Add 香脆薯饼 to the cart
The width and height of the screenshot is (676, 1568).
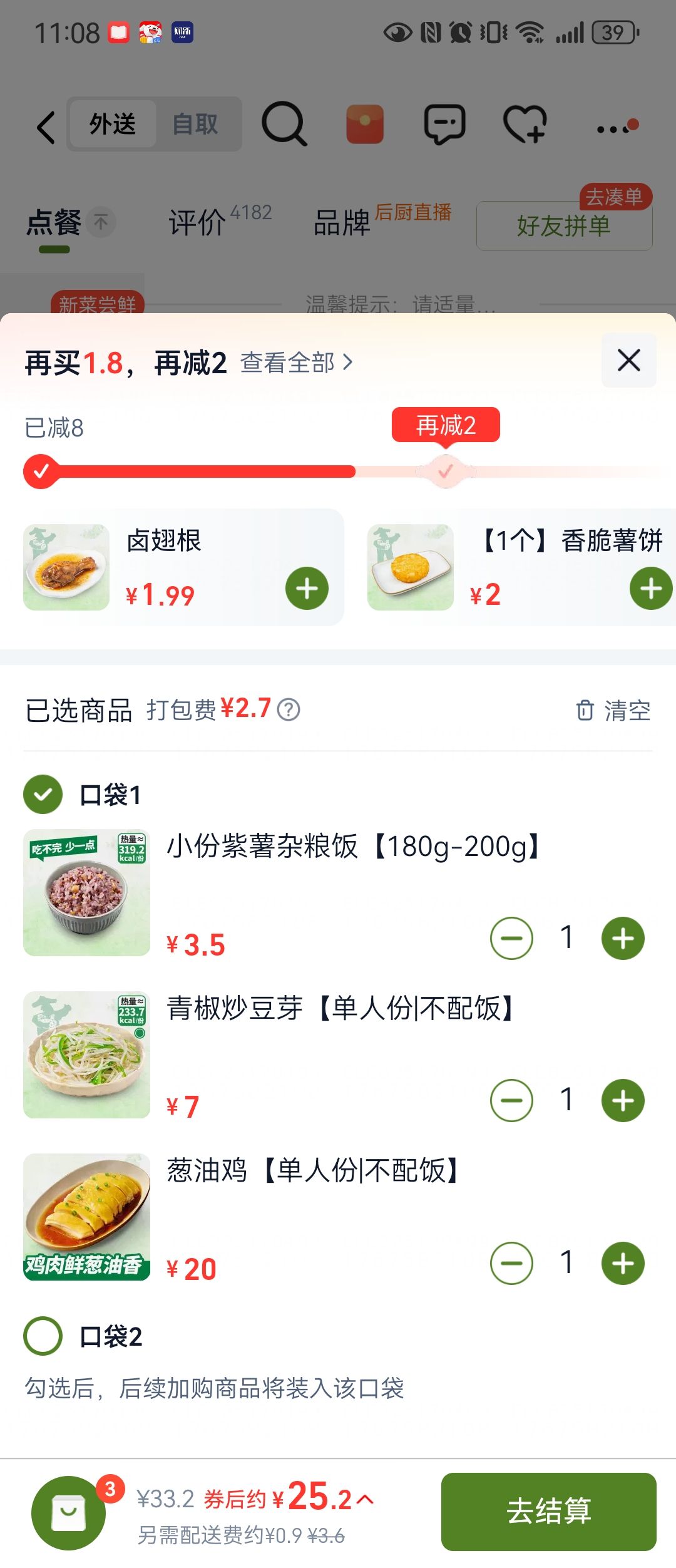pos(650,589)
